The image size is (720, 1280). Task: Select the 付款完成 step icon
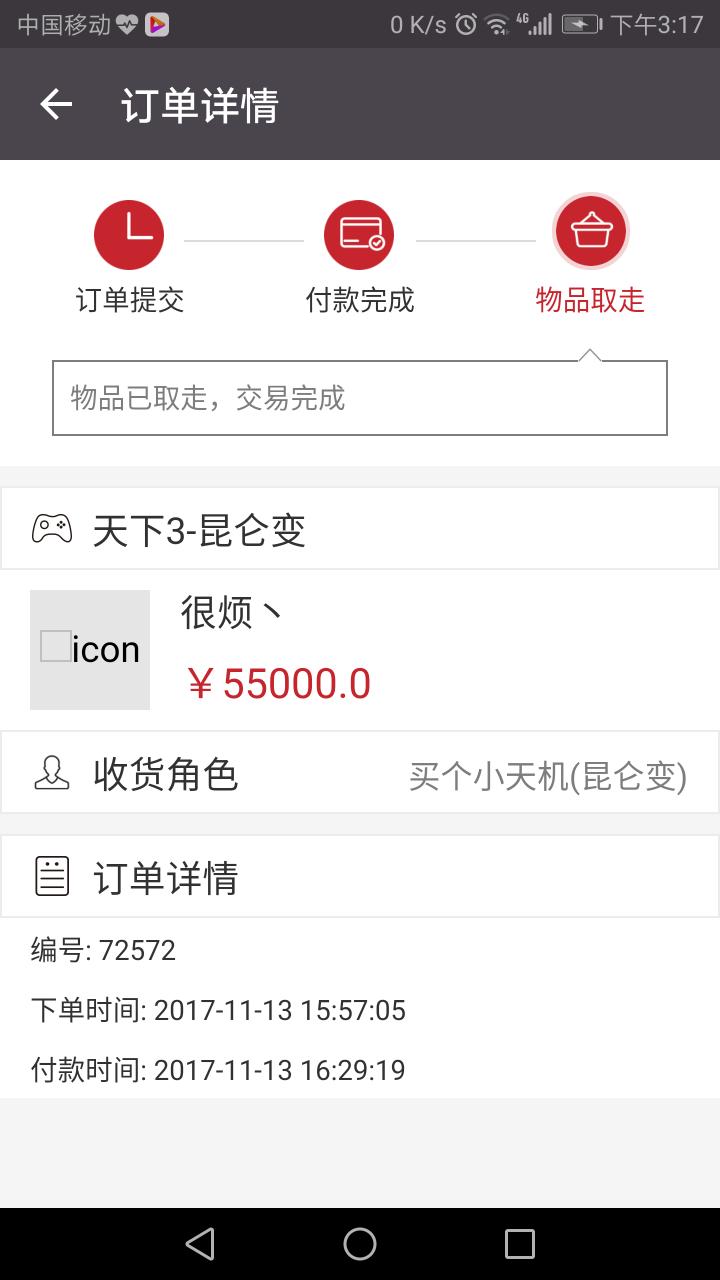(x=359, y=235)
